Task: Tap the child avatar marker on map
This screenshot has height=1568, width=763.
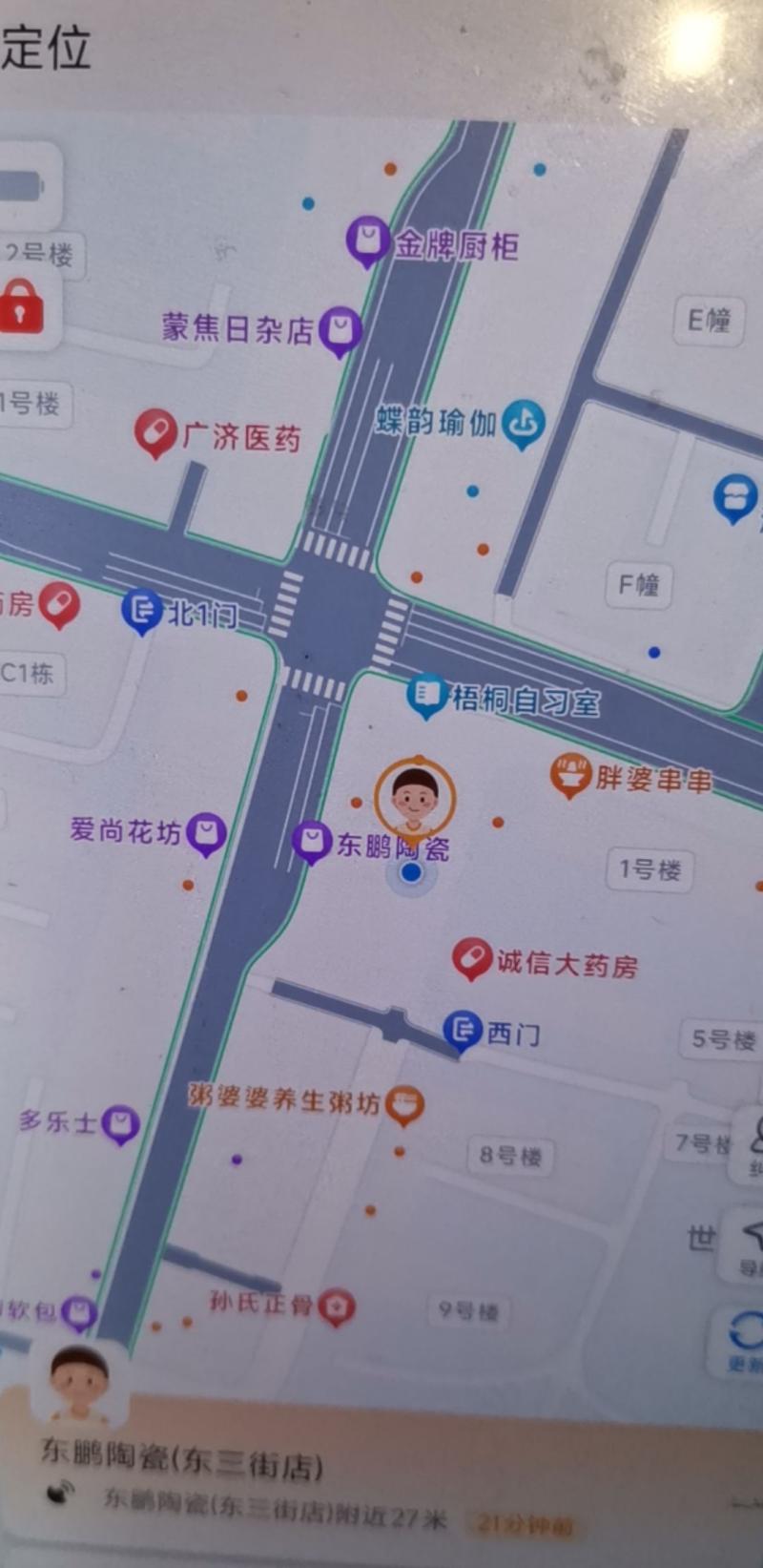Action: click(x=414, y=796)
